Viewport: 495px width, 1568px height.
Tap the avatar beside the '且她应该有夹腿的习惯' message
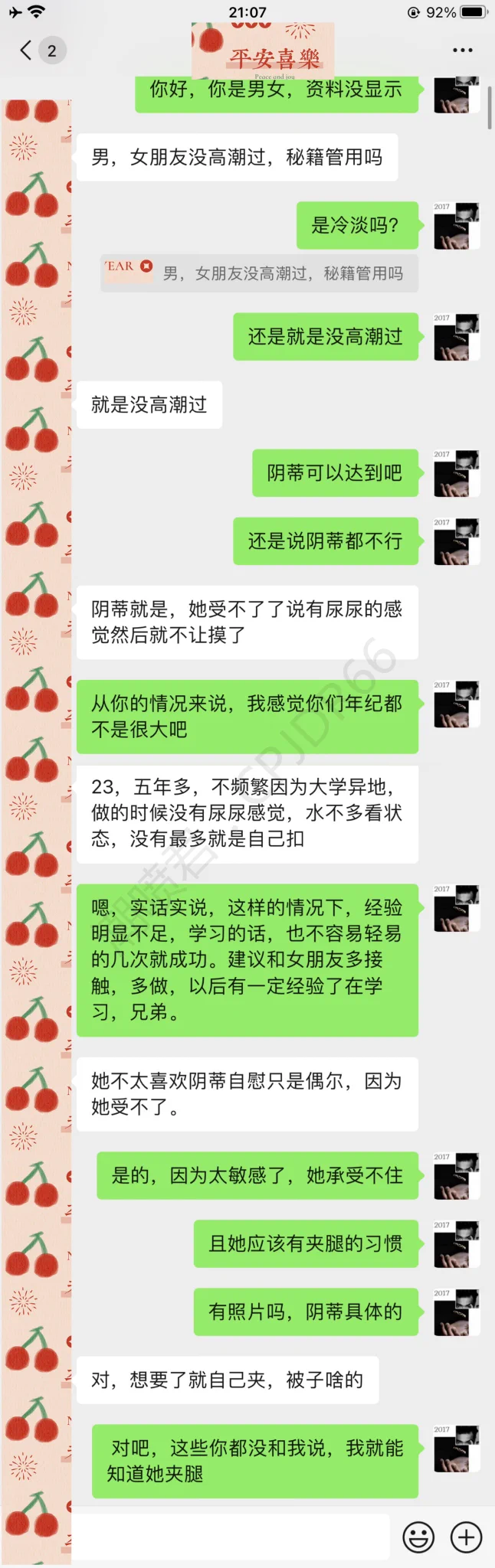click(456, 1244)
